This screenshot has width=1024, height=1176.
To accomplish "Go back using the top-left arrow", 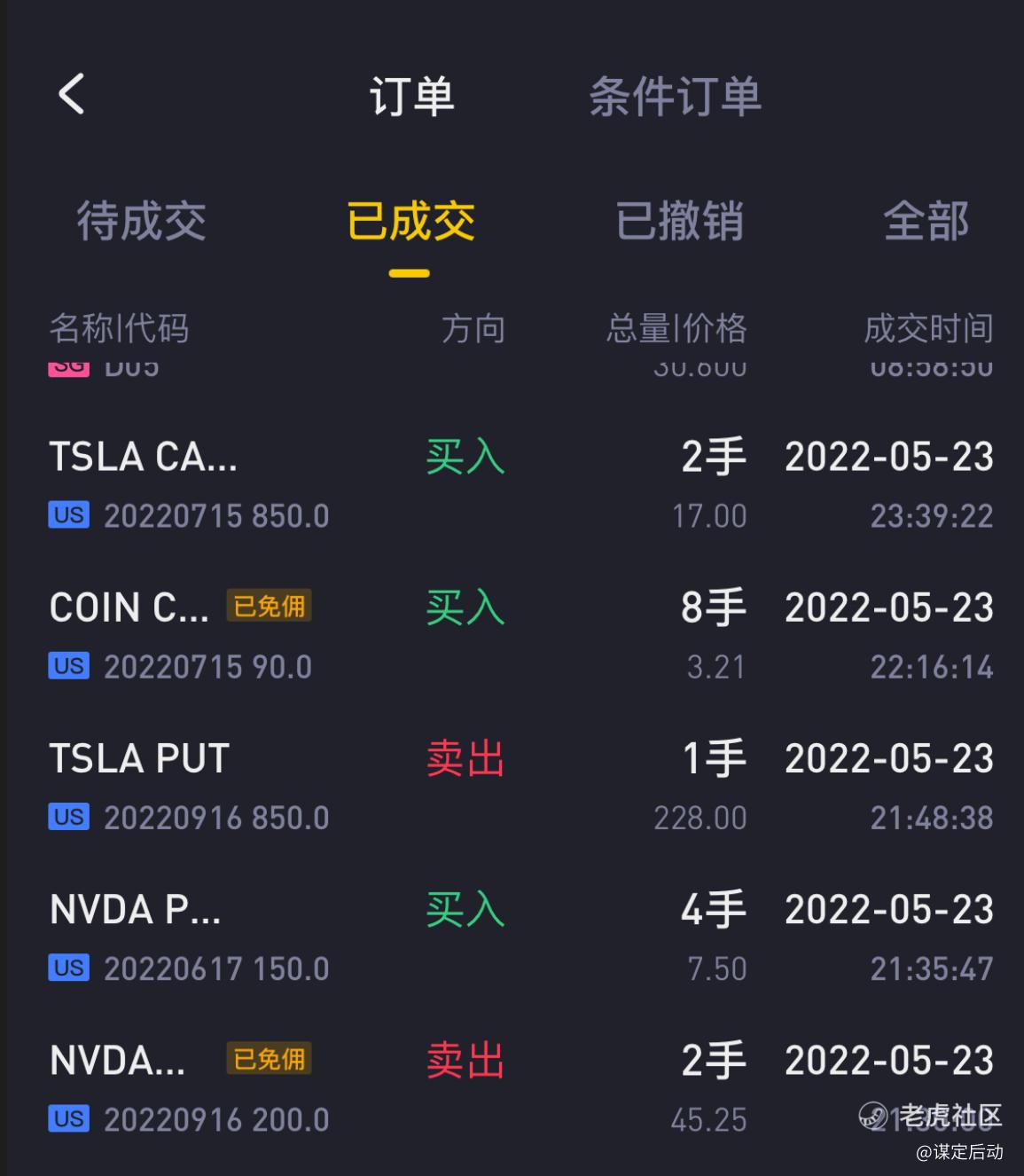I will (72, 94).
